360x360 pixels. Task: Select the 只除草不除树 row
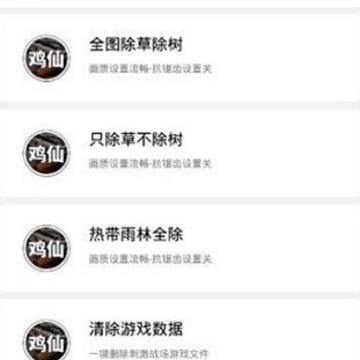click(180, 153)
